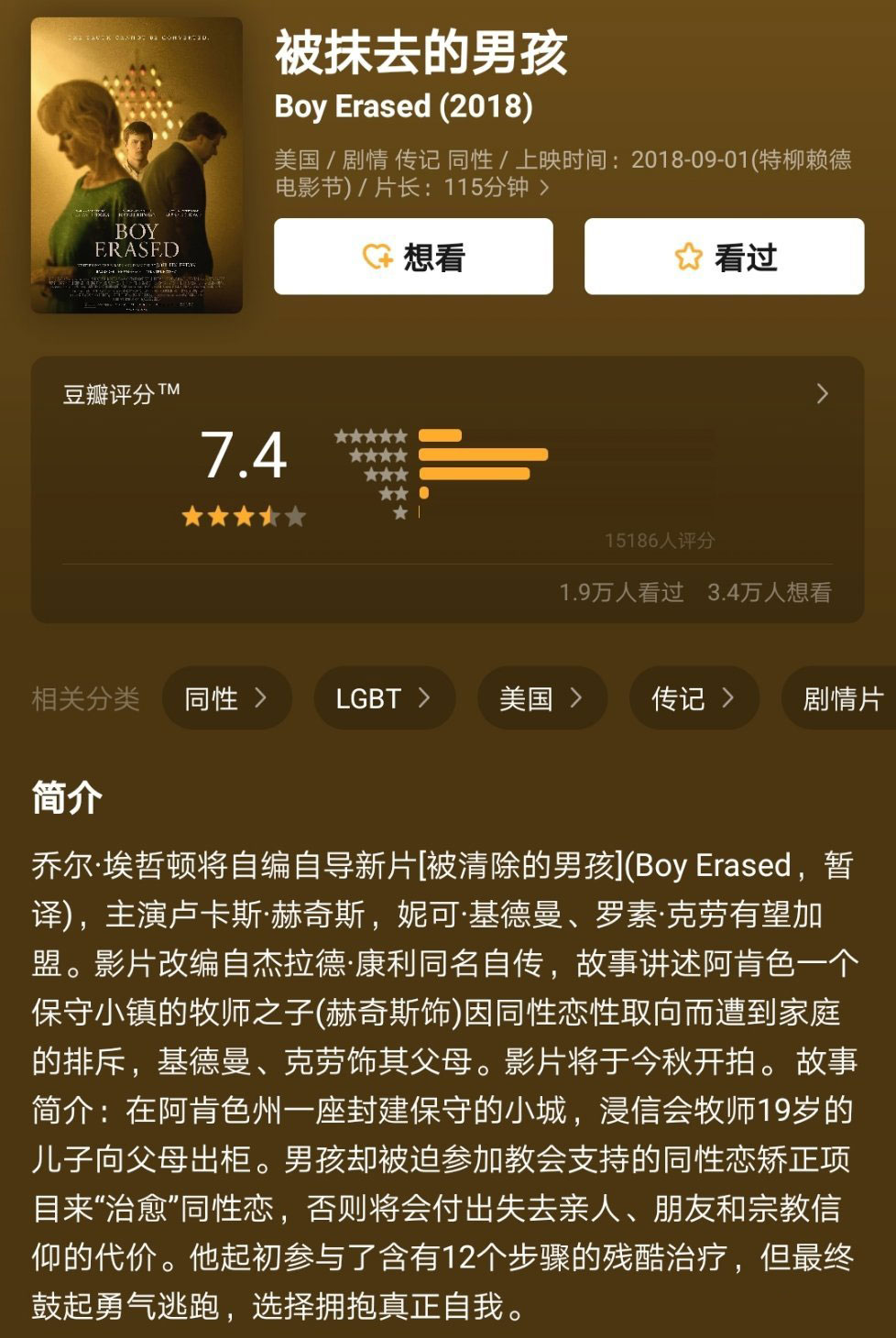The width and height of the screenshot is (896, 1338).
Task: Mark the movie as 看过 (watched)
Action: [724, 257]
